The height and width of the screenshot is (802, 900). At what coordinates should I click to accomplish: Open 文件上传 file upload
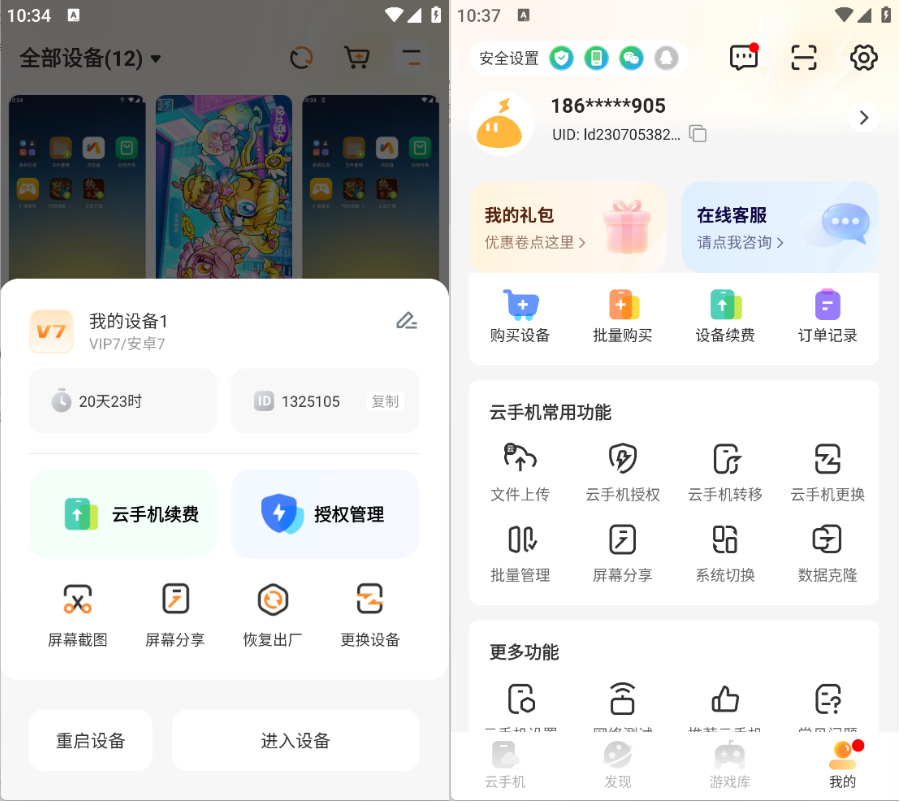point(520,473)
